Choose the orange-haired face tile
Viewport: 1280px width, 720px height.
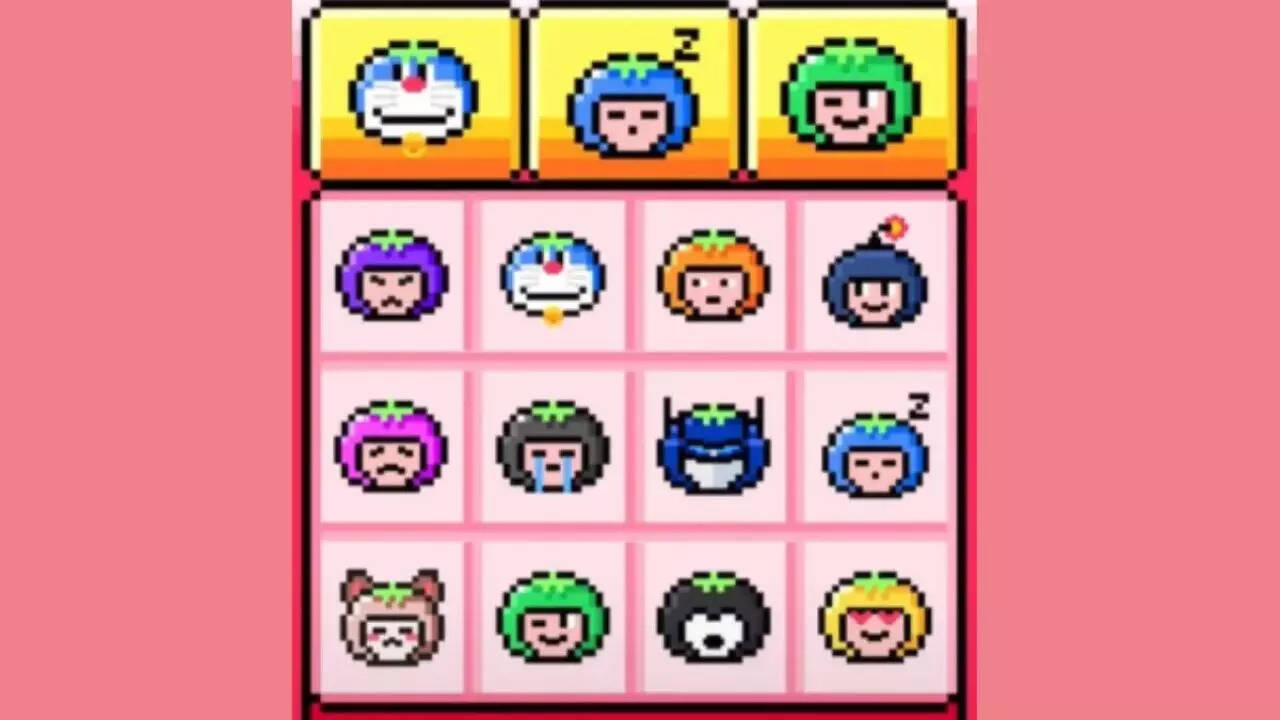(714, 275)
